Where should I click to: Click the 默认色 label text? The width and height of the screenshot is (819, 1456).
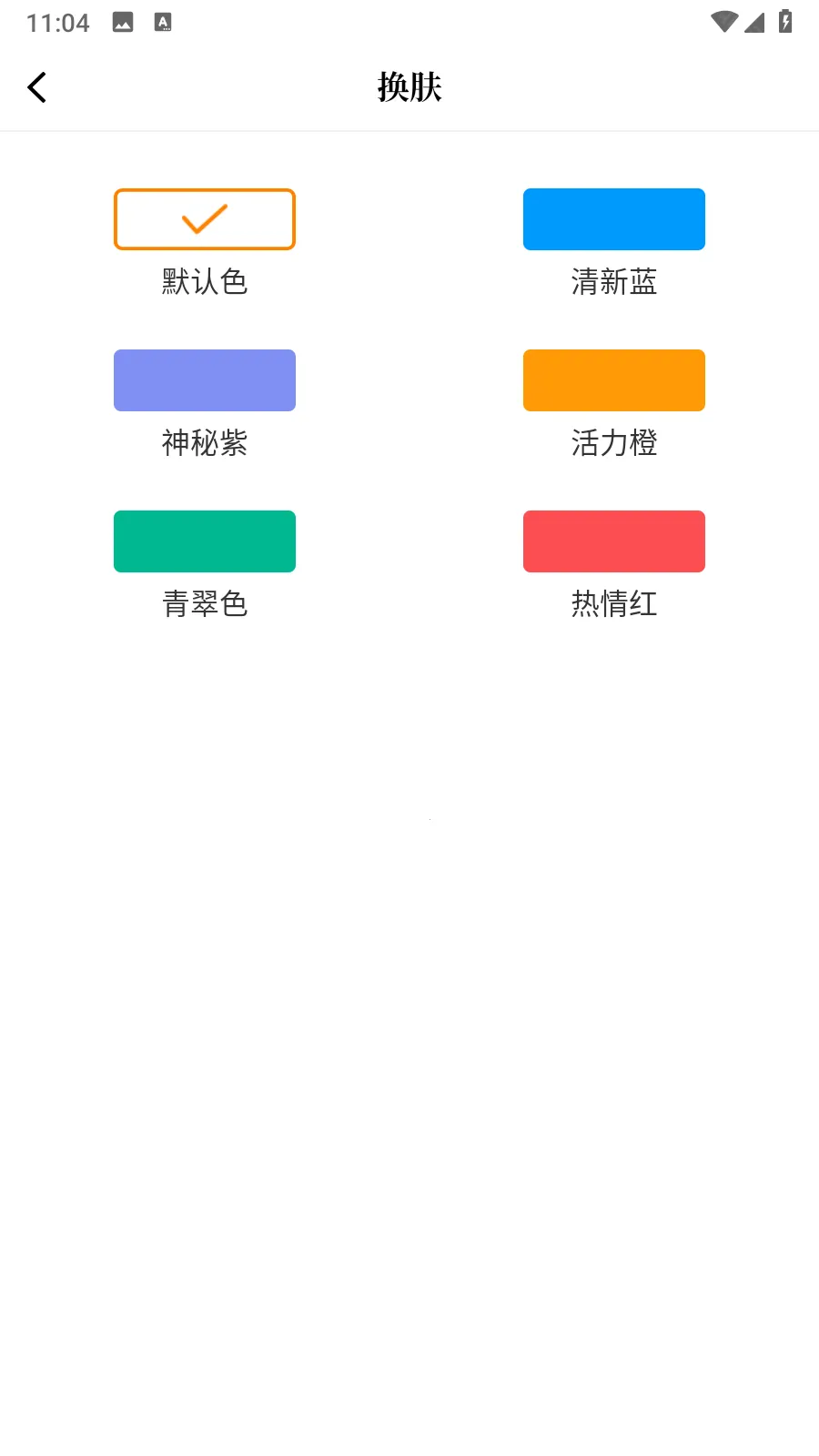click(204, 283)
